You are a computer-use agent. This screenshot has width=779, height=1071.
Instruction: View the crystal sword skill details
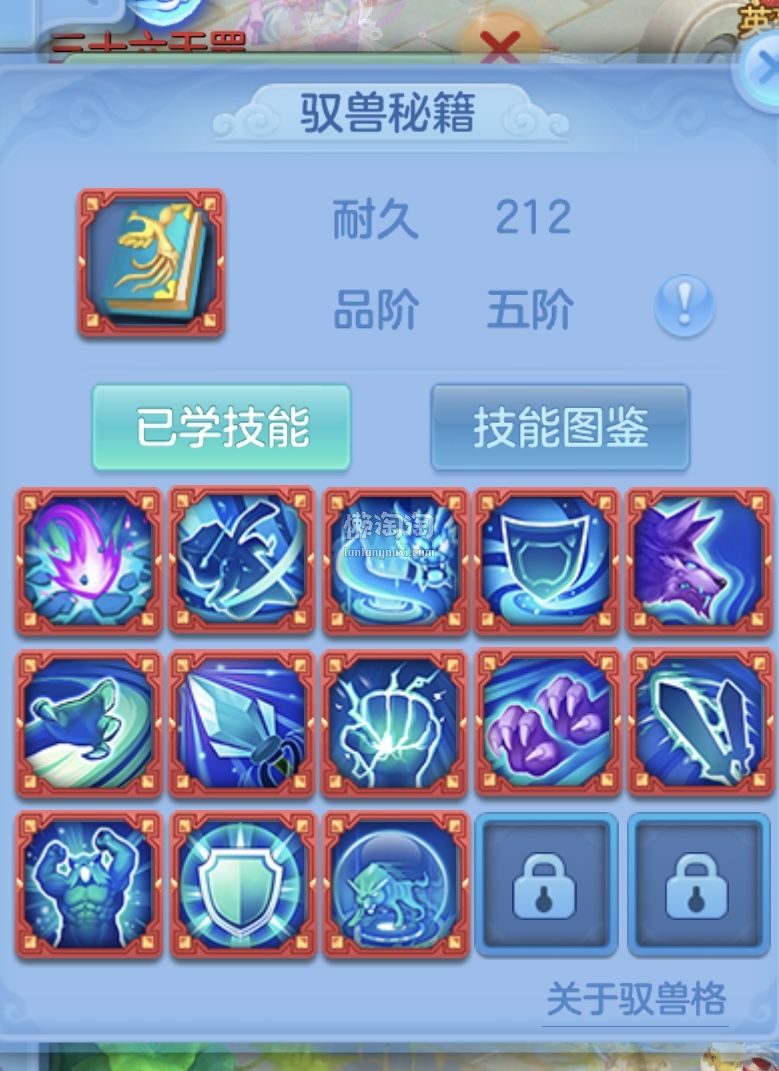(242, 724)
